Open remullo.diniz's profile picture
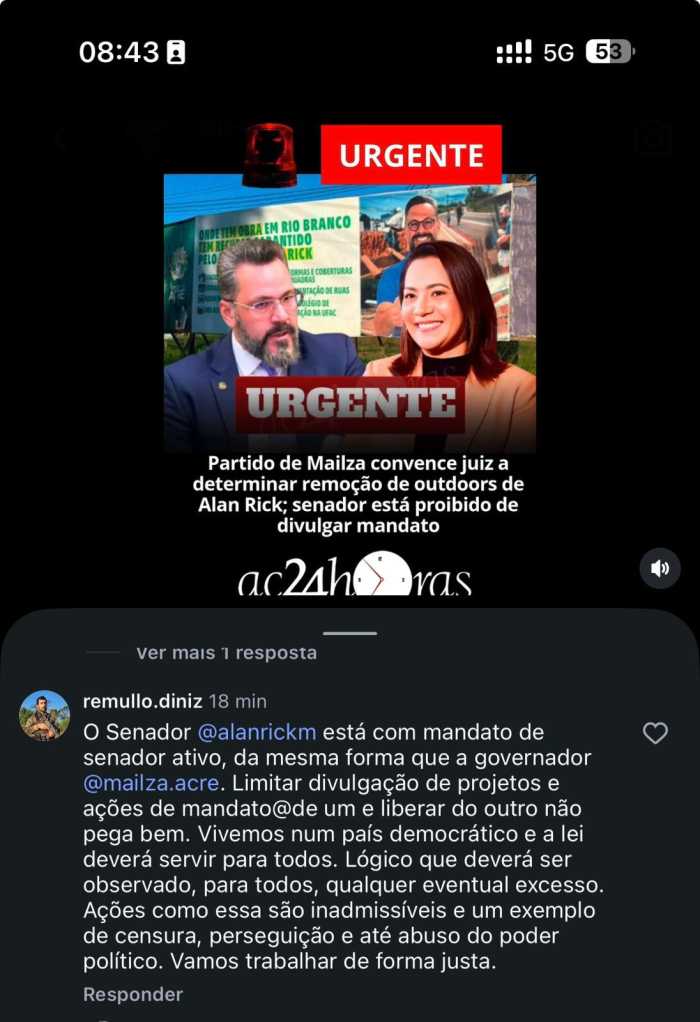Viewport: 700px width, 1022px height. pyautogui.click(x=44, y=716)
